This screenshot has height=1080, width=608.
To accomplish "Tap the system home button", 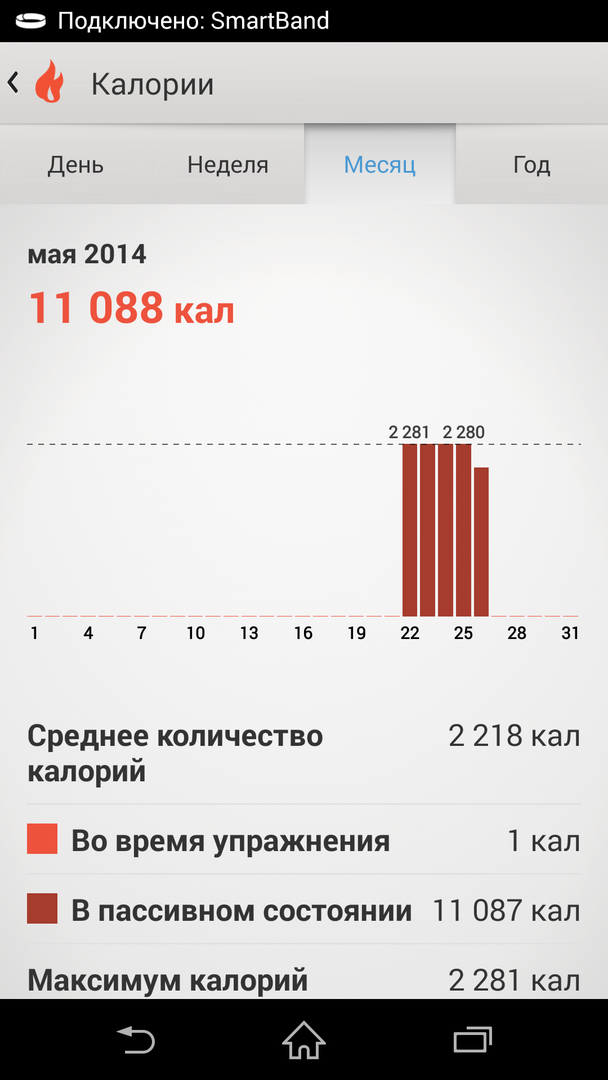I will [304, 1040].
